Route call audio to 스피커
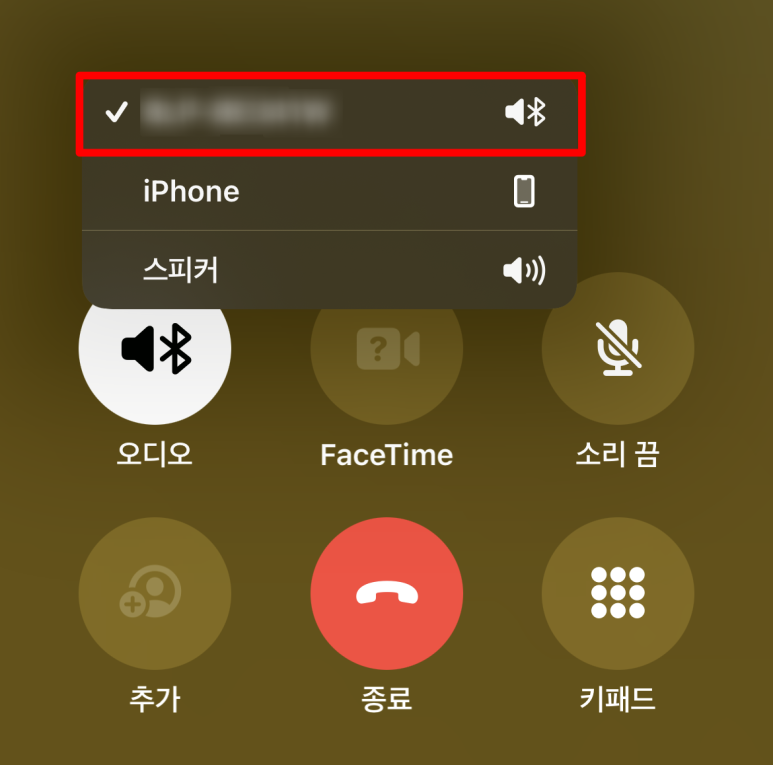 click(x=329, y=270)
